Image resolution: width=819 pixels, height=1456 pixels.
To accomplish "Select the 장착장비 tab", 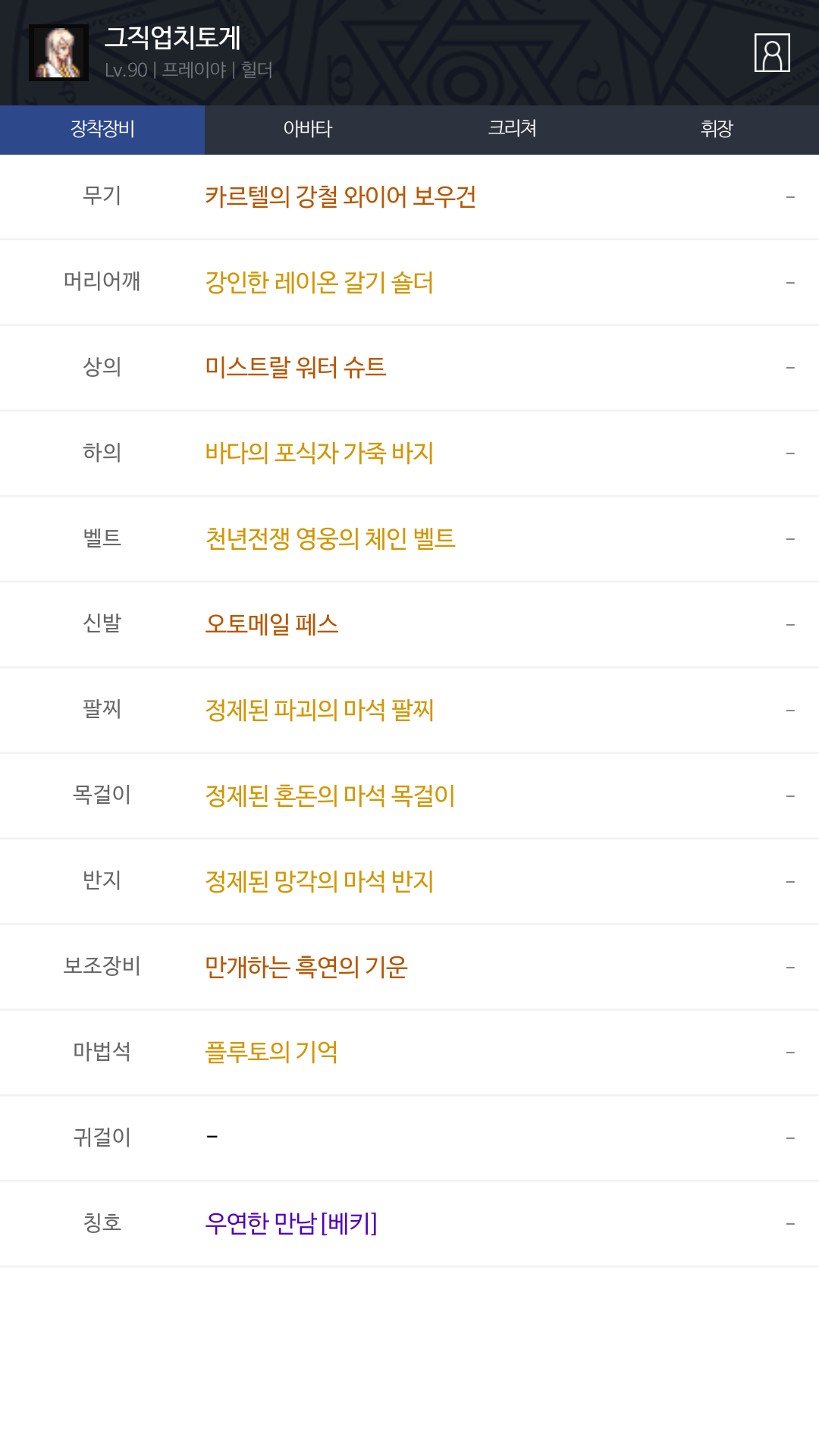I will tap(102, 130).
